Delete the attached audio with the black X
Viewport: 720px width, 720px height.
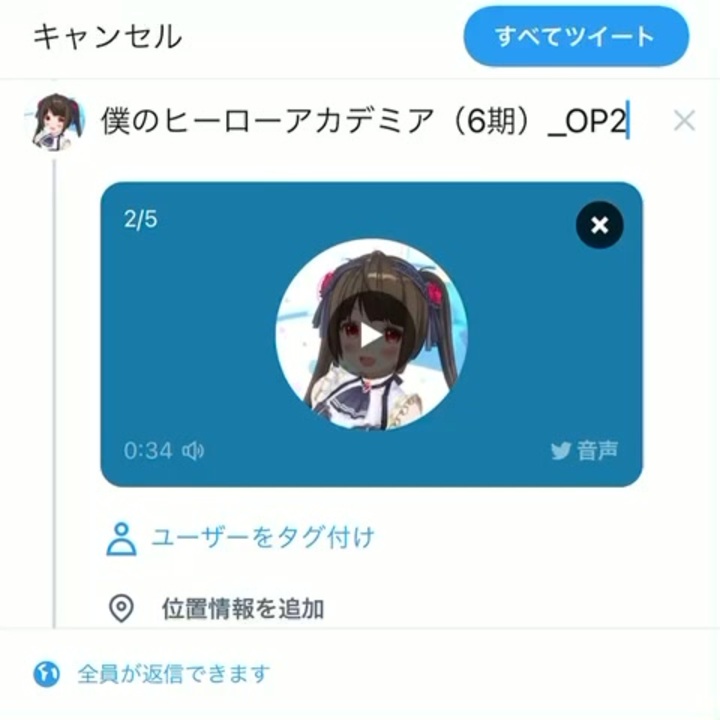tap(599, 225)
